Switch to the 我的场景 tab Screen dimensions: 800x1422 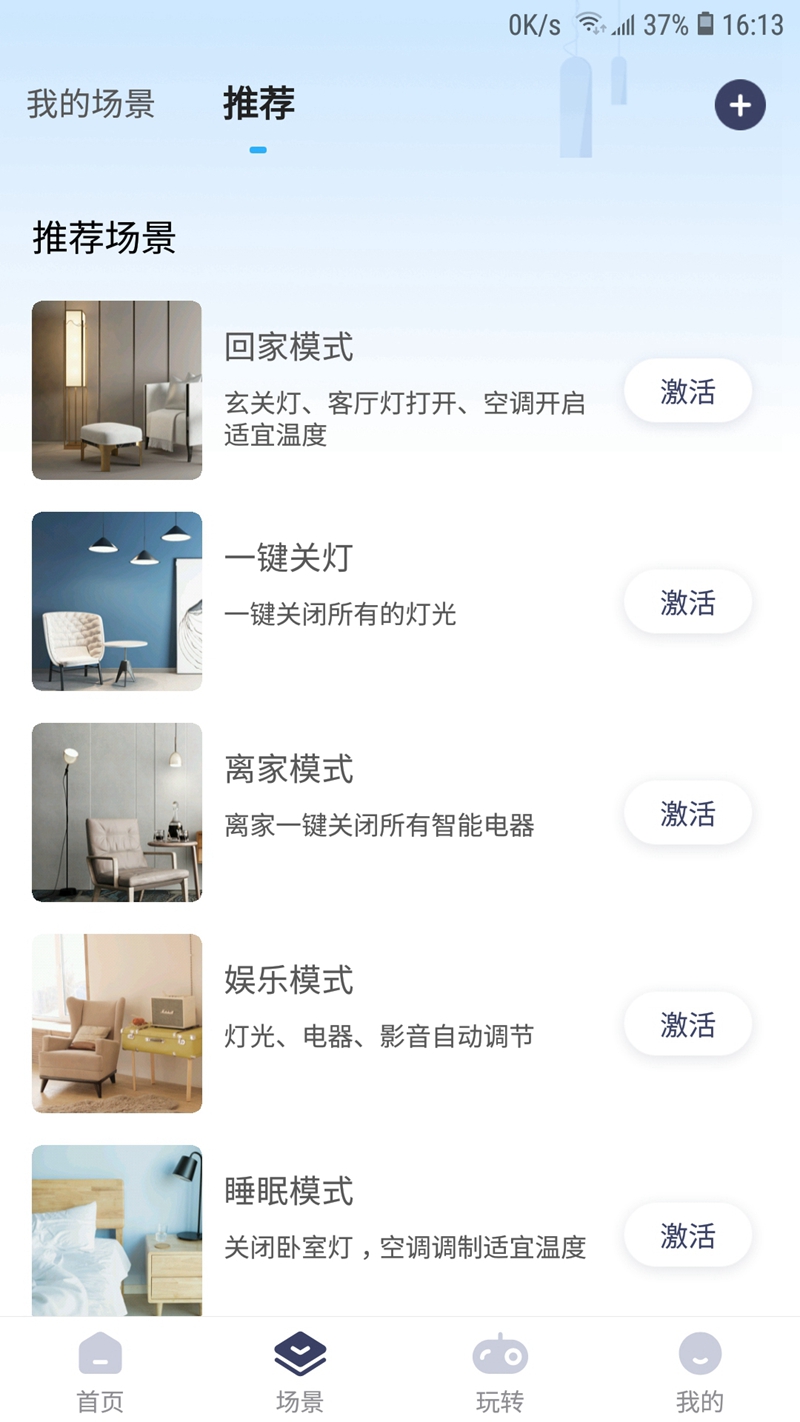(x=91, y=104)
